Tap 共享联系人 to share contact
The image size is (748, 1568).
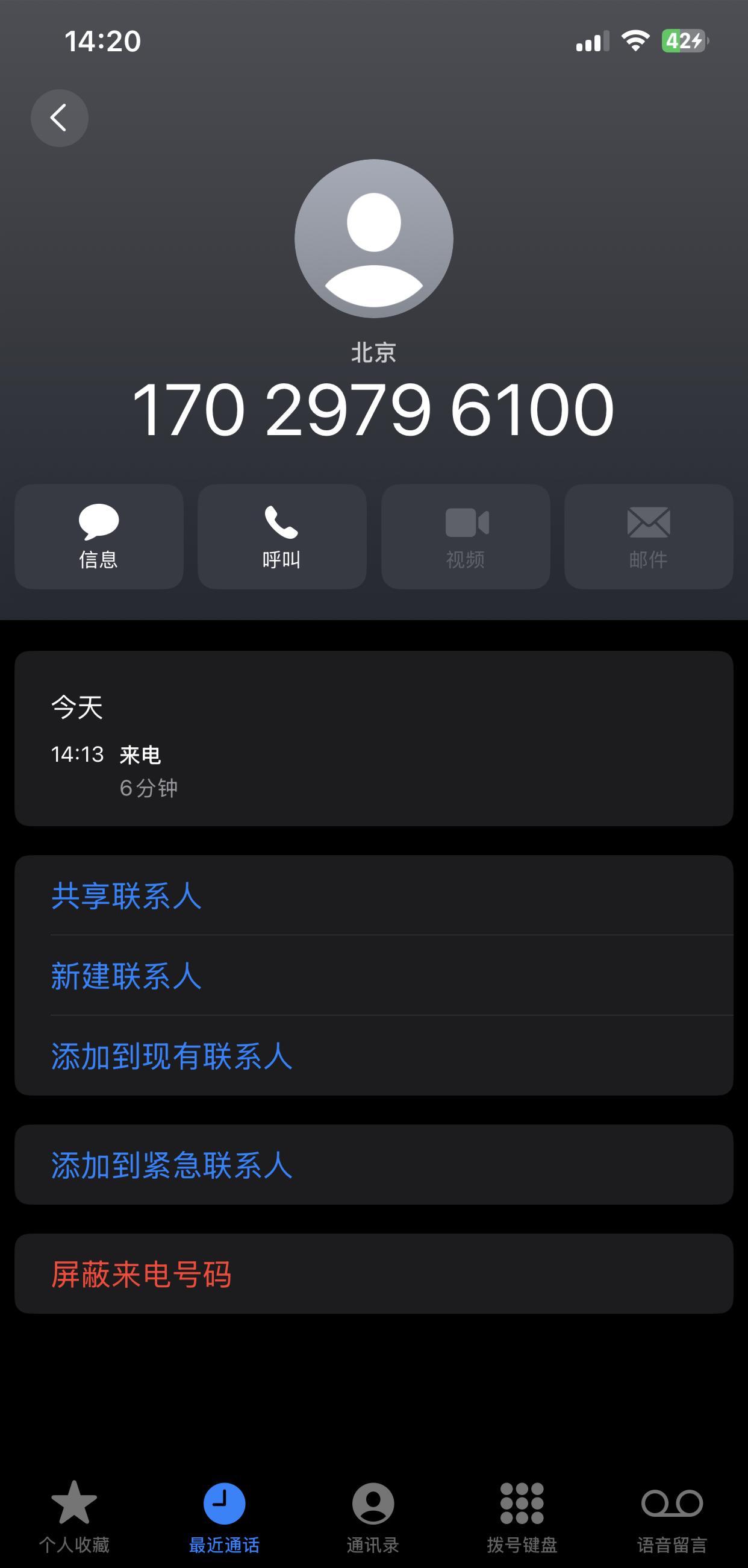(x=126, y=896)
